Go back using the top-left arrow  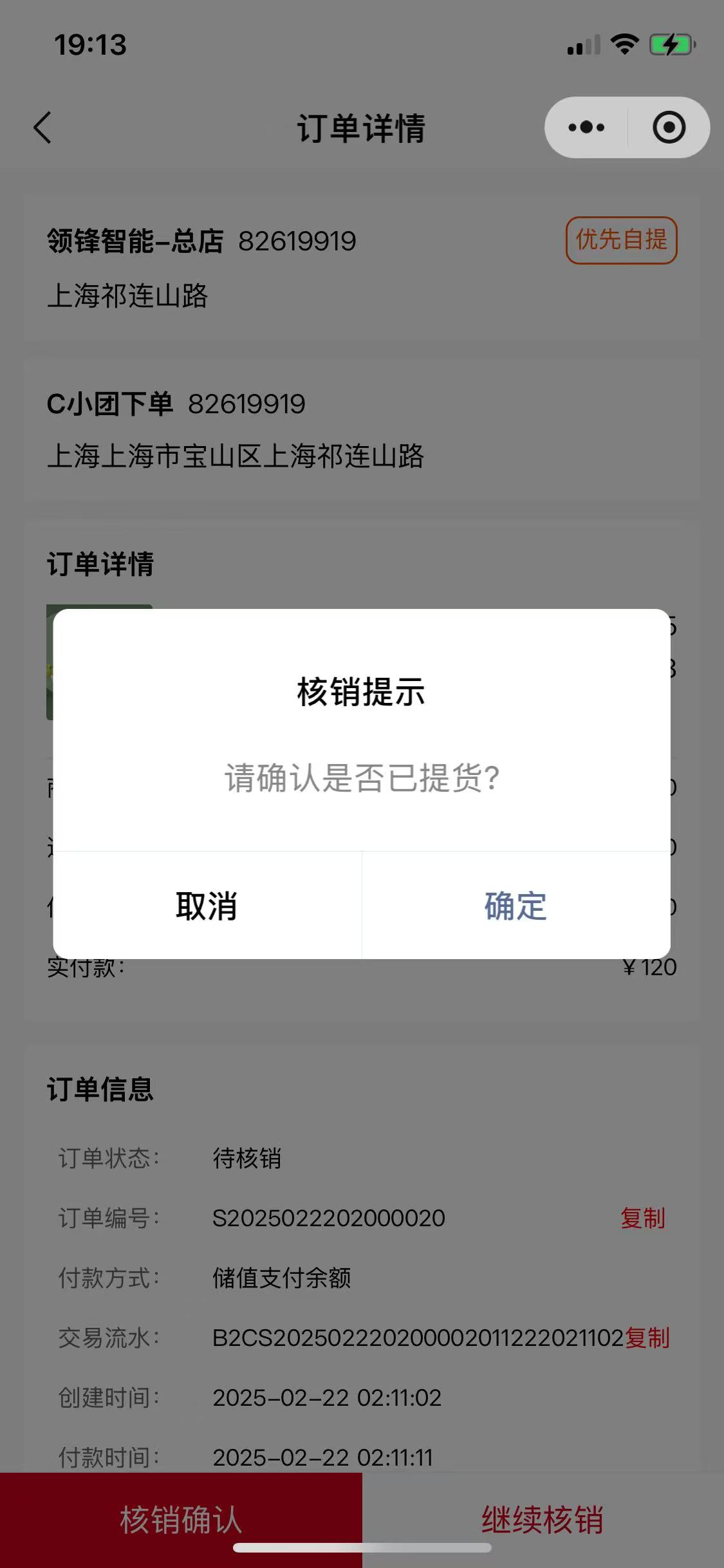pyautogui.click(x=42, y=127)
